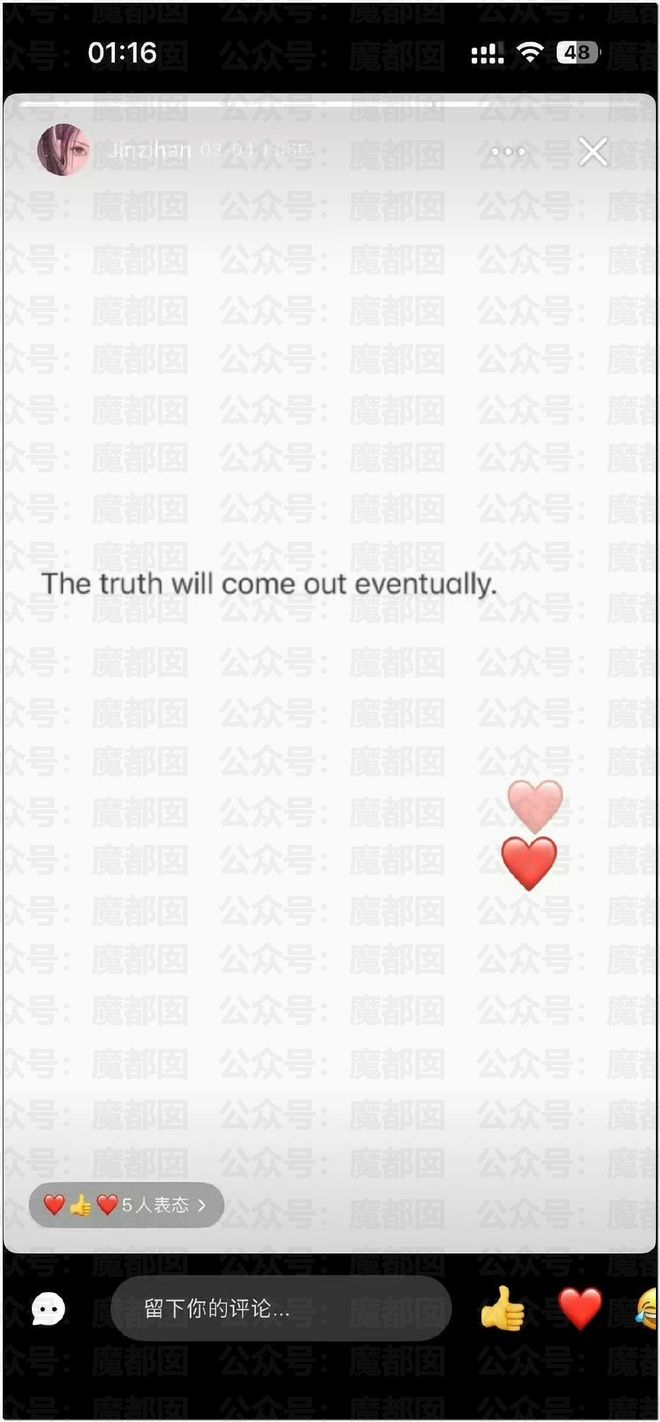Screen dimensions: 660x1422
Task: Open the comments bubble icon
Action: [x=48, y=1308]
